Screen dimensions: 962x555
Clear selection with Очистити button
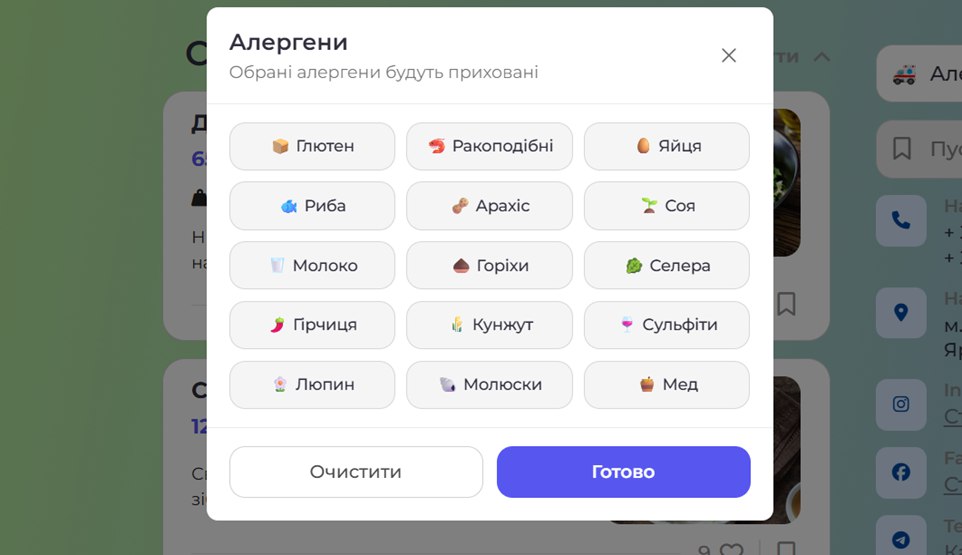pyautogui.click(x=355, y=472)
